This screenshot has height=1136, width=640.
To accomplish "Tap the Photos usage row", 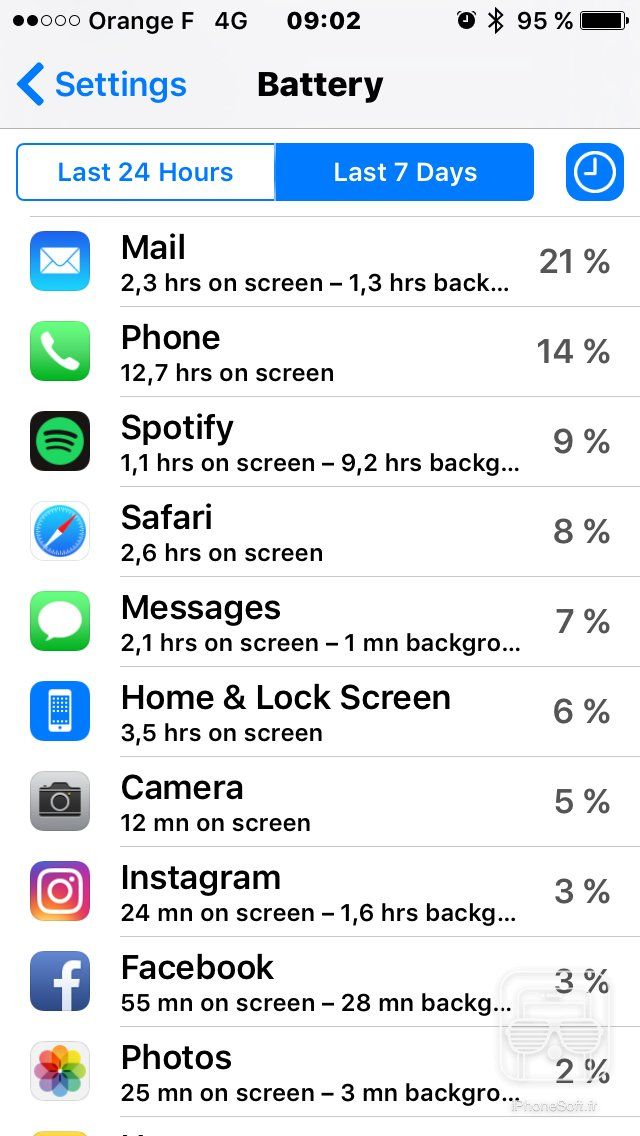I will click(320, 1072).
